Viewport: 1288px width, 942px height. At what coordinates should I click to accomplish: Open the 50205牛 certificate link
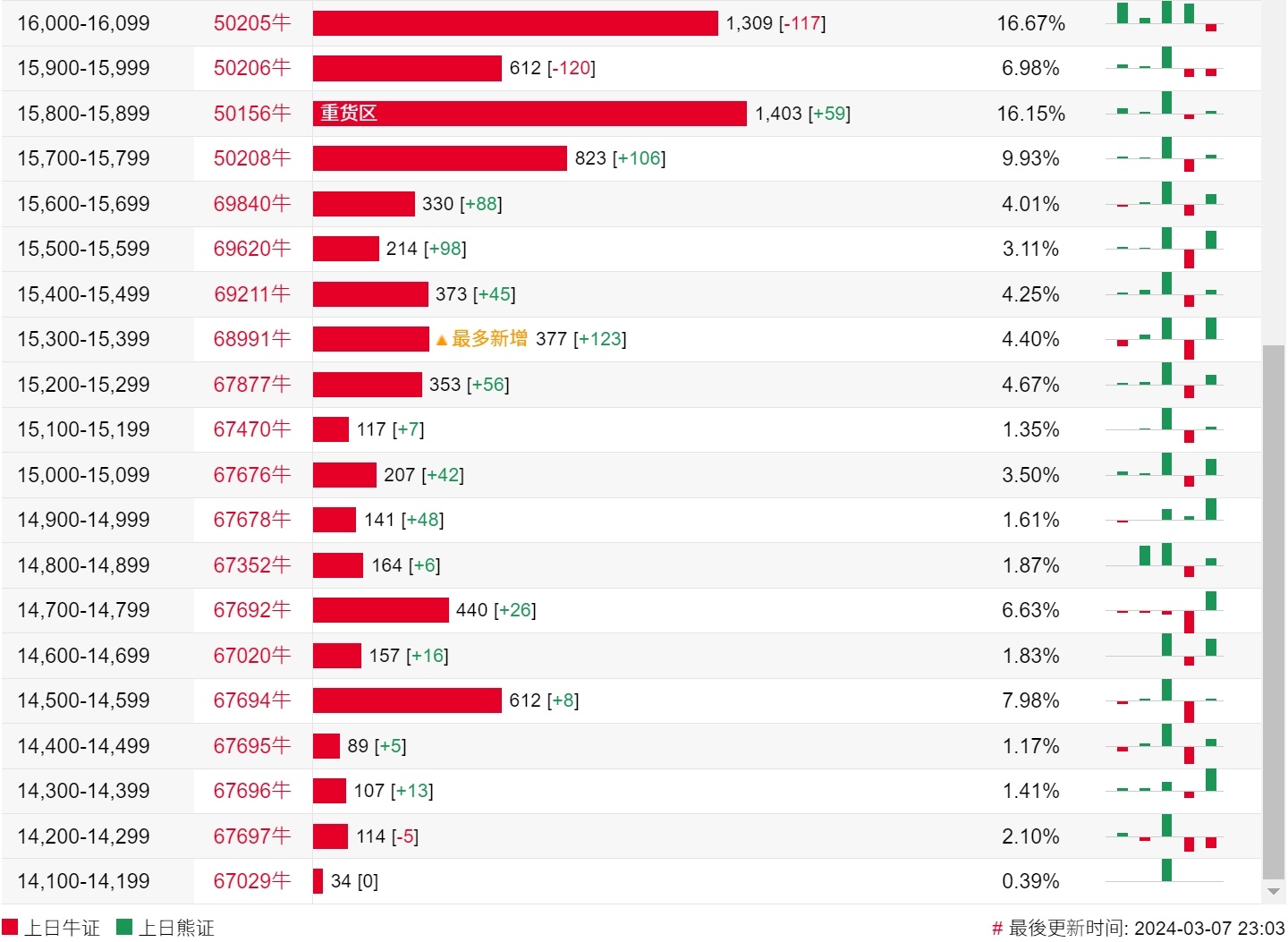(252, 23)
